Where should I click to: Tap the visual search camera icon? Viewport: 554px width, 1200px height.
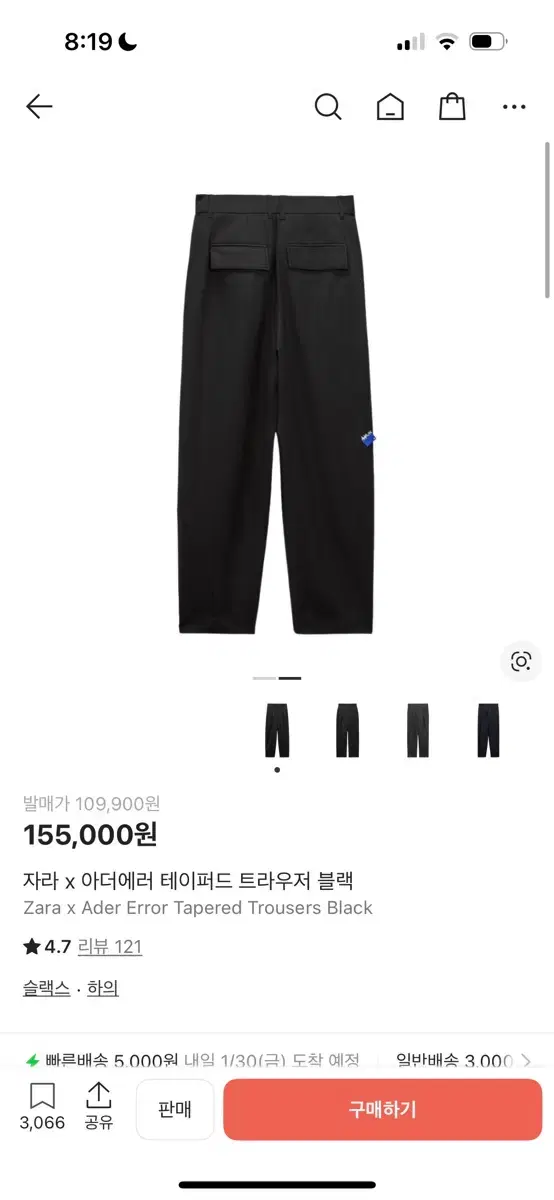point(520,661)
